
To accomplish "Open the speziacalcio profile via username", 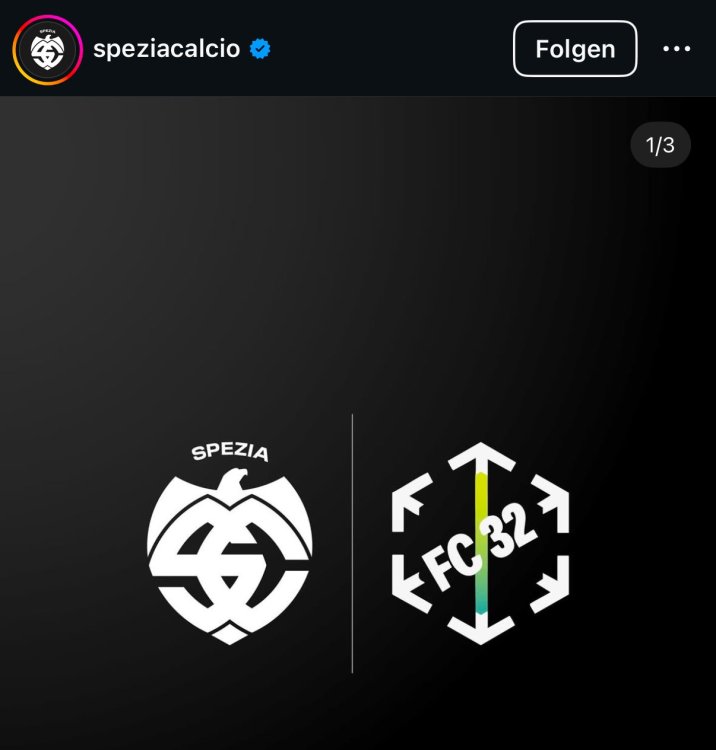I will pyautogui.click(x=166, y=49).
